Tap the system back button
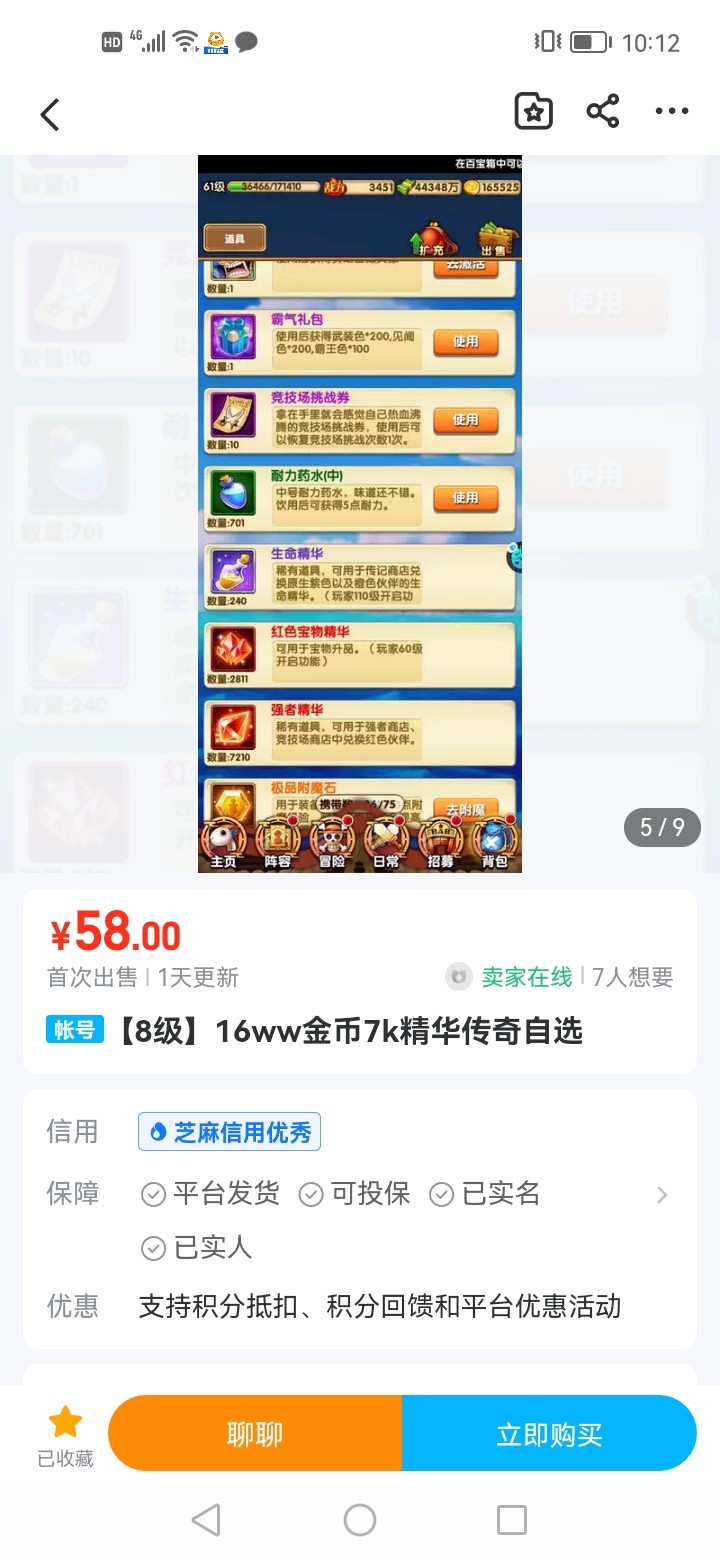The width and height of the screenshot is (720, 1560). pos(206,1521)
